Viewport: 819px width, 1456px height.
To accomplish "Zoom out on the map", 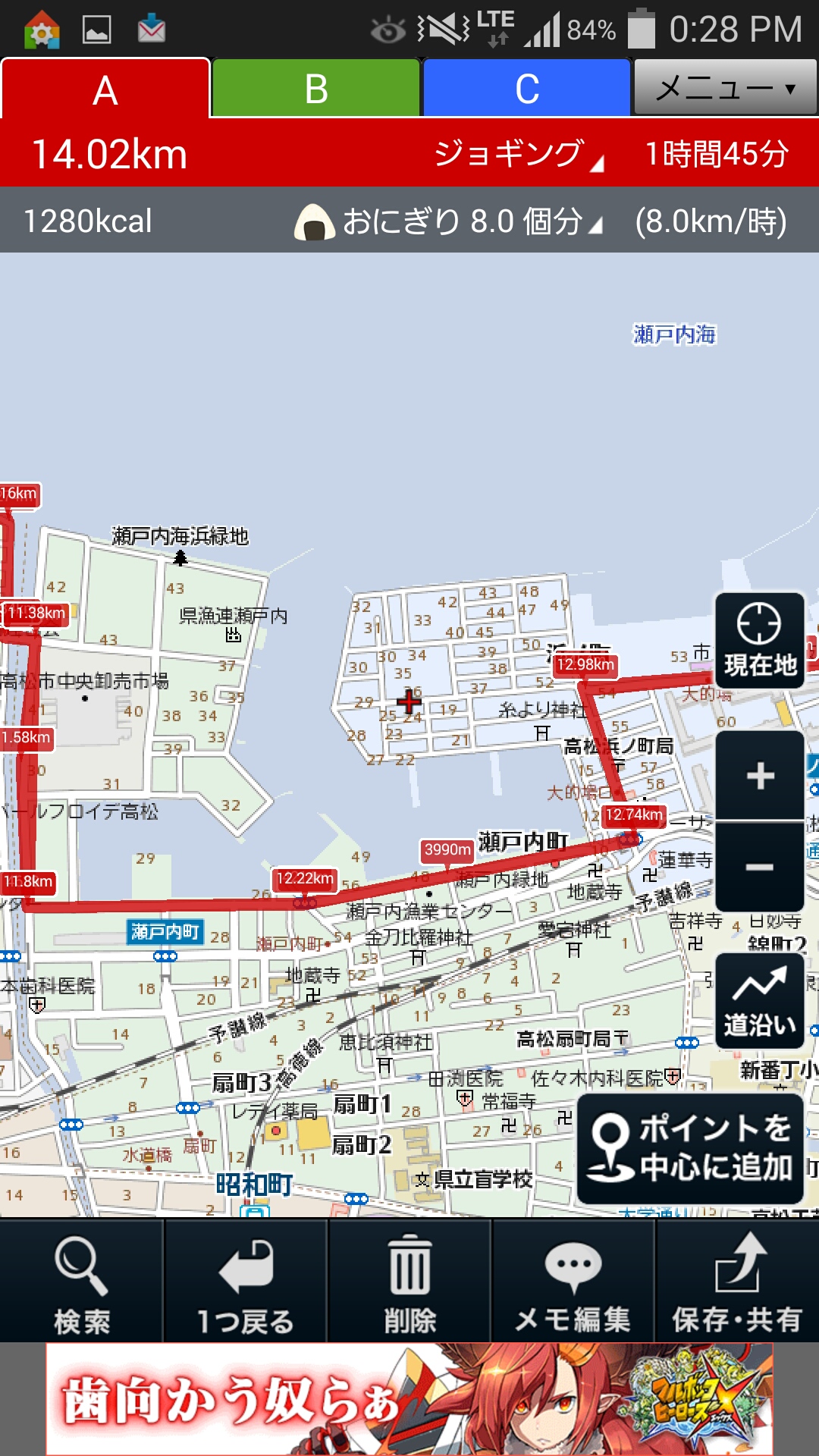I will [759, 866].
